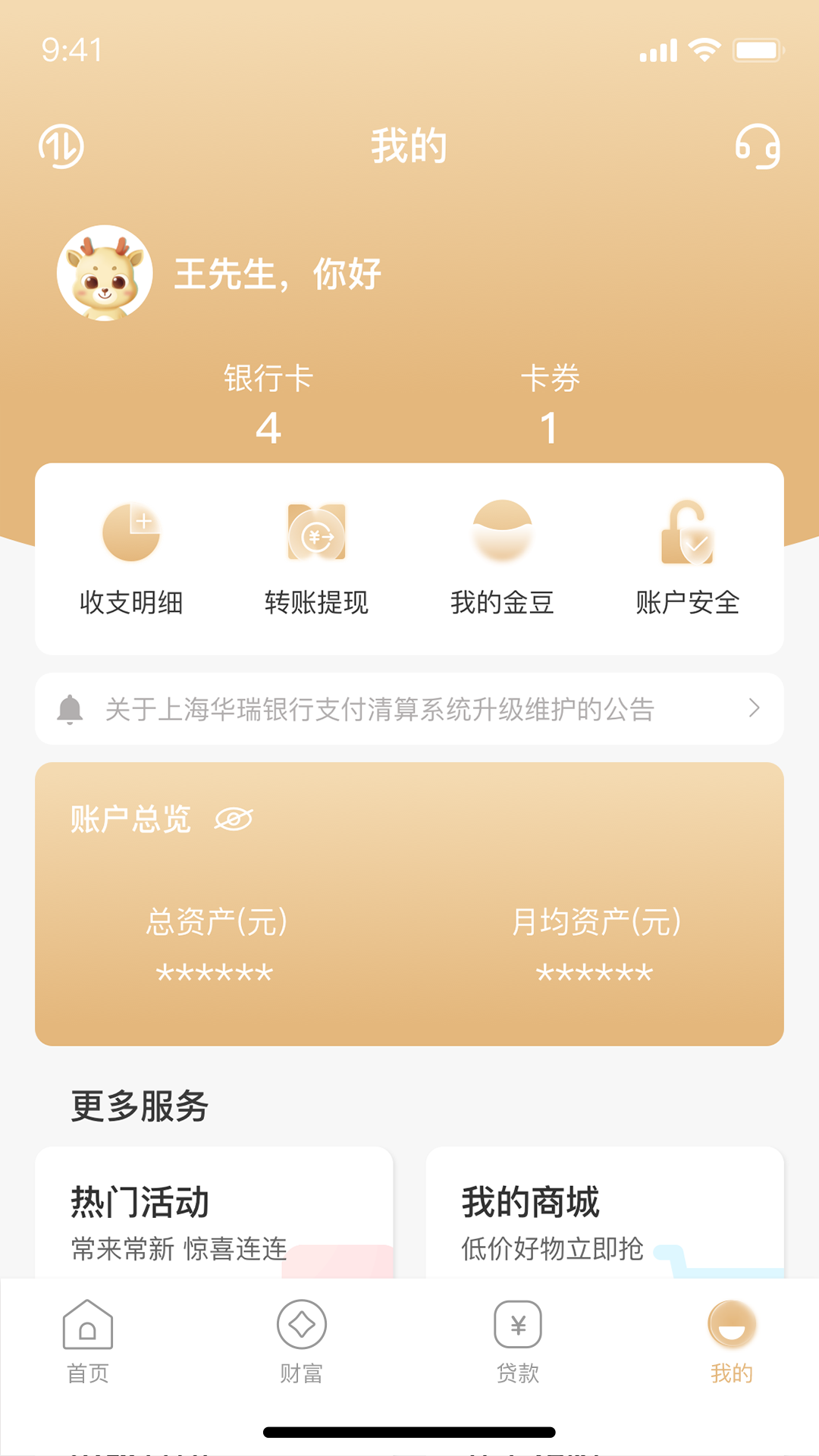Toggle asset visibility in 账户总览
This screenshot has width=819, height=1456.
(233, 818)
